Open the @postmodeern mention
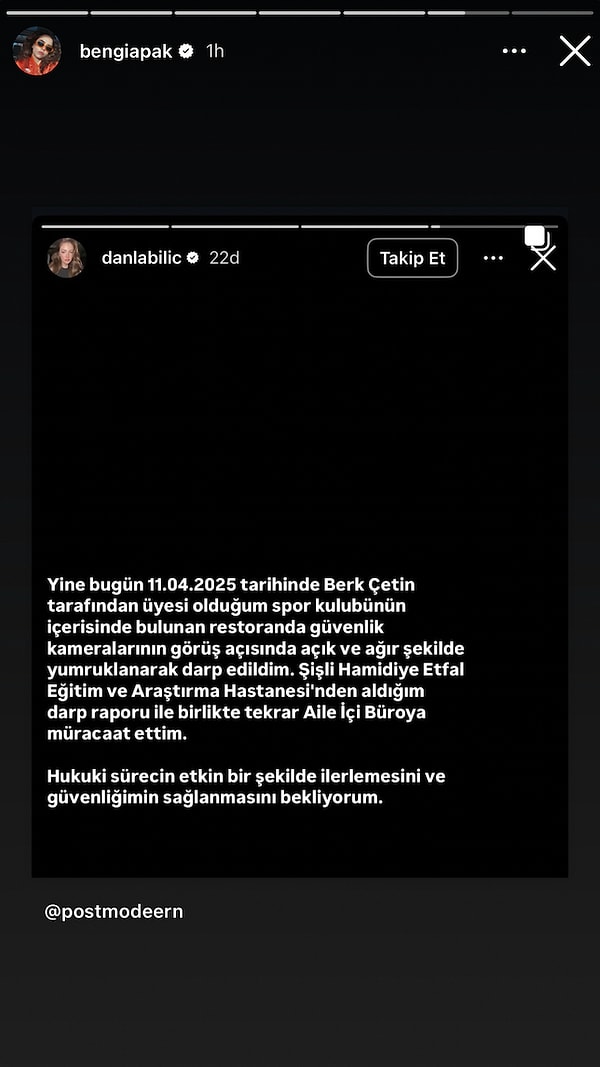600x1067 pixels. click(x=114, y=911)
